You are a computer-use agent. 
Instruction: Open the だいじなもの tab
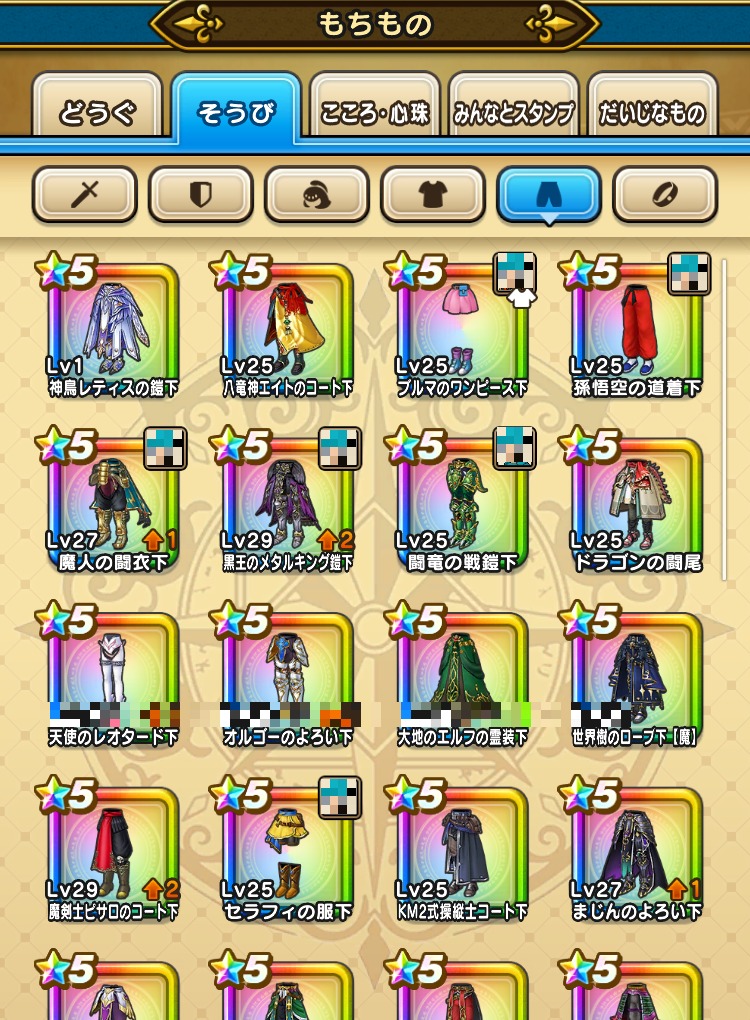tap(652, 113)
